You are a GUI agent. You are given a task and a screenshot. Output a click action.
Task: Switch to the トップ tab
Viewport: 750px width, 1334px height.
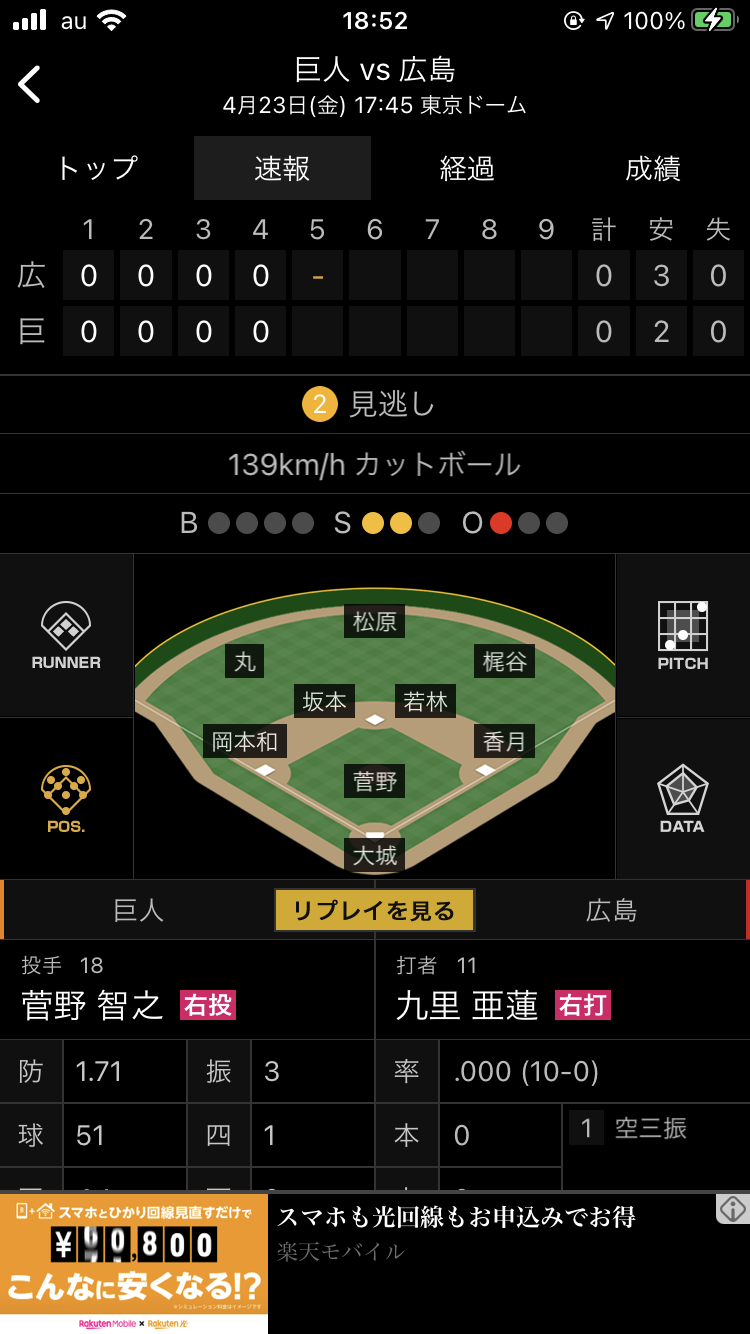click(x=96, y=168)
